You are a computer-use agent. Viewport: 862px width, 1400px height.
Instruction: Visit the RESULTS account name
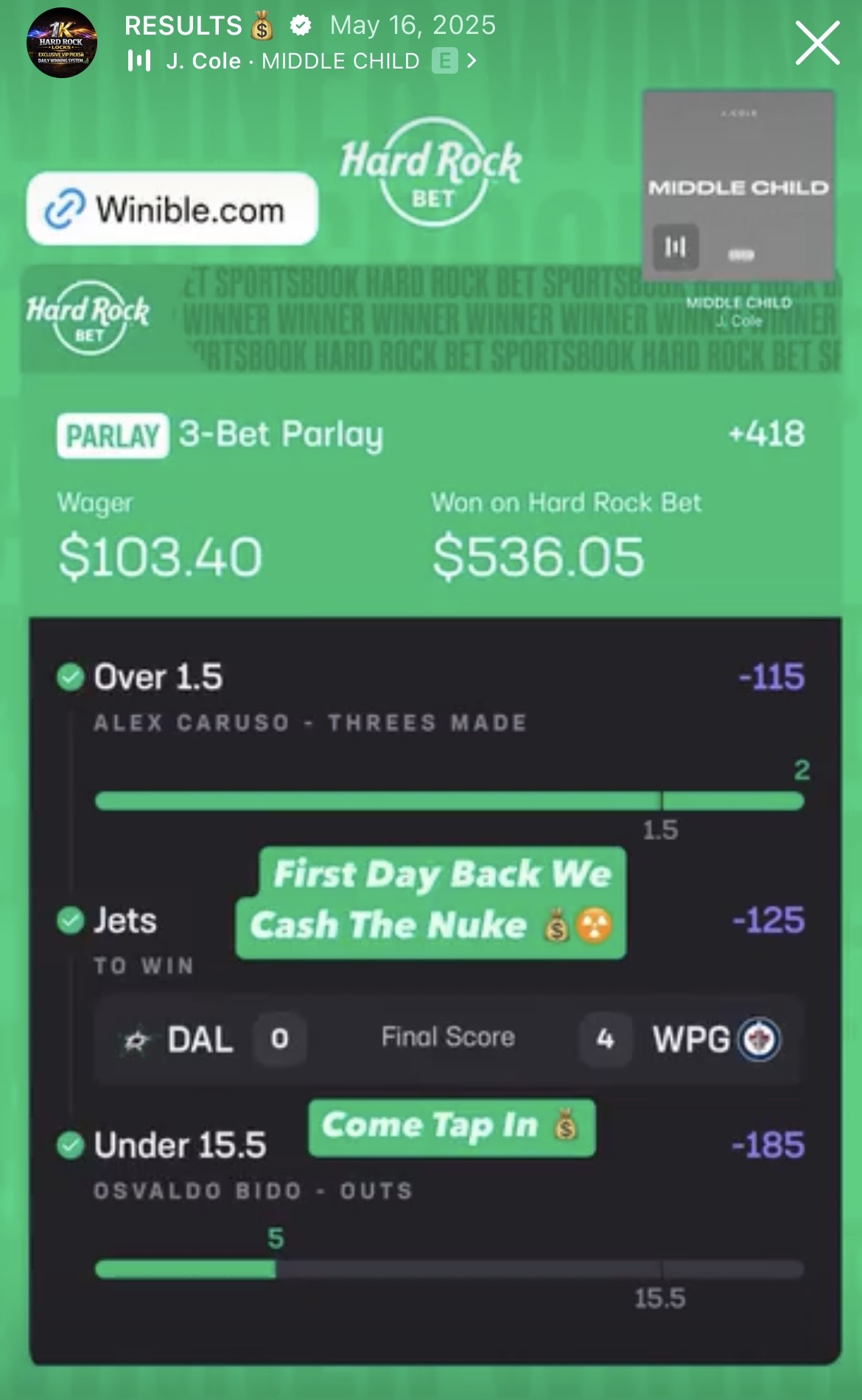(183, 26)
